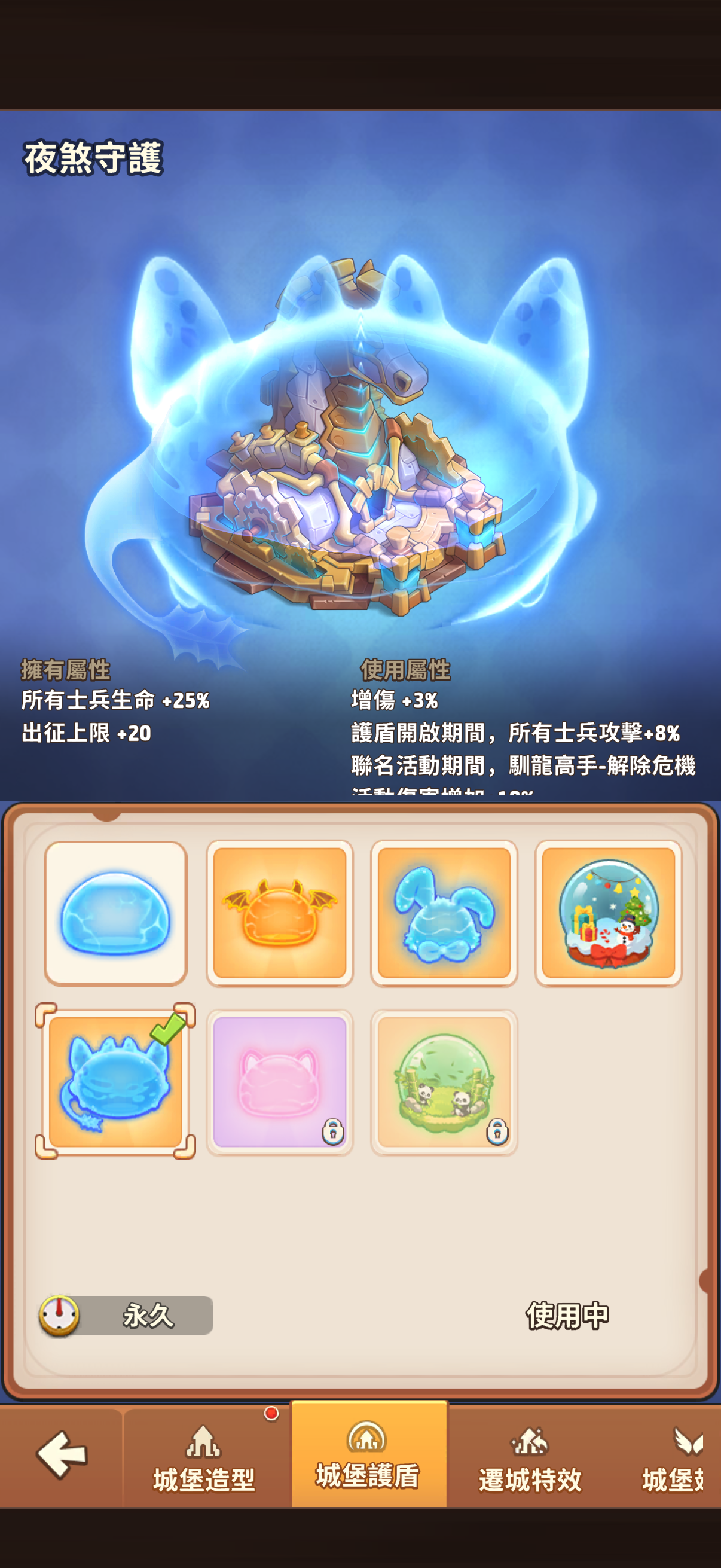View the locked pink cat shield
The width and height of the screenshot is (721, 1568).
[280, 1082]
